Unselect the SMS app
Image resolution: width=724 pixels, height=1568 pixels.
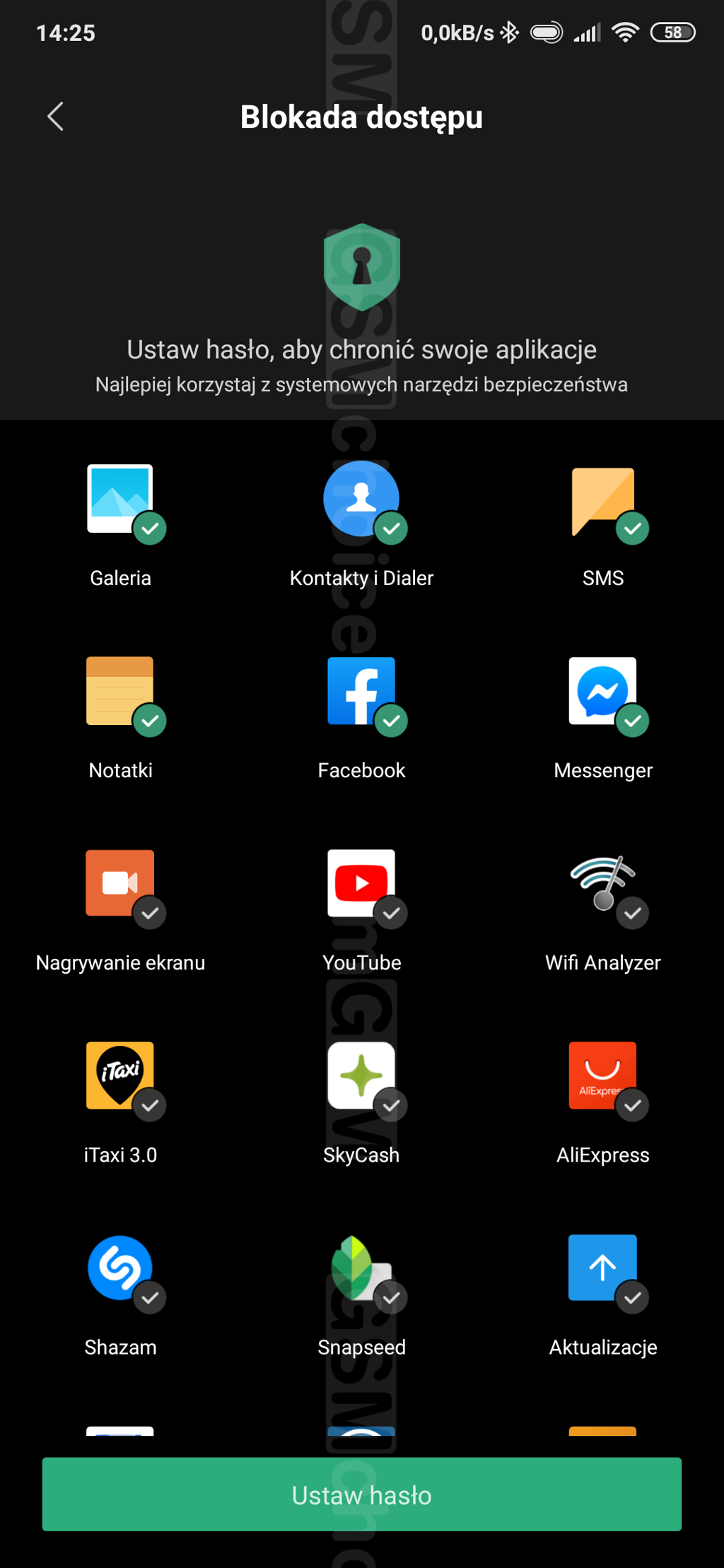(603, 500)
